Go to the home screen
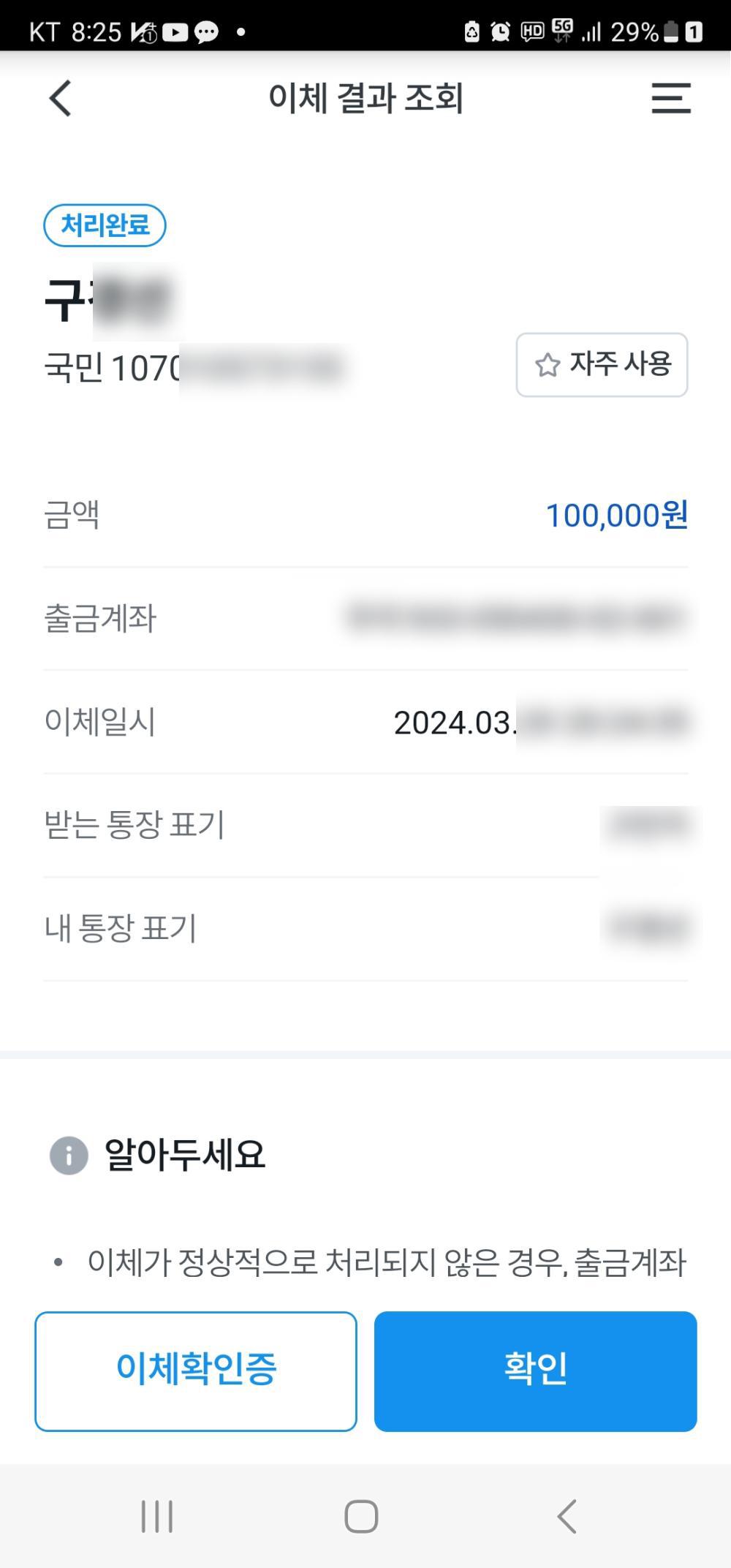 click(361, 1516)
